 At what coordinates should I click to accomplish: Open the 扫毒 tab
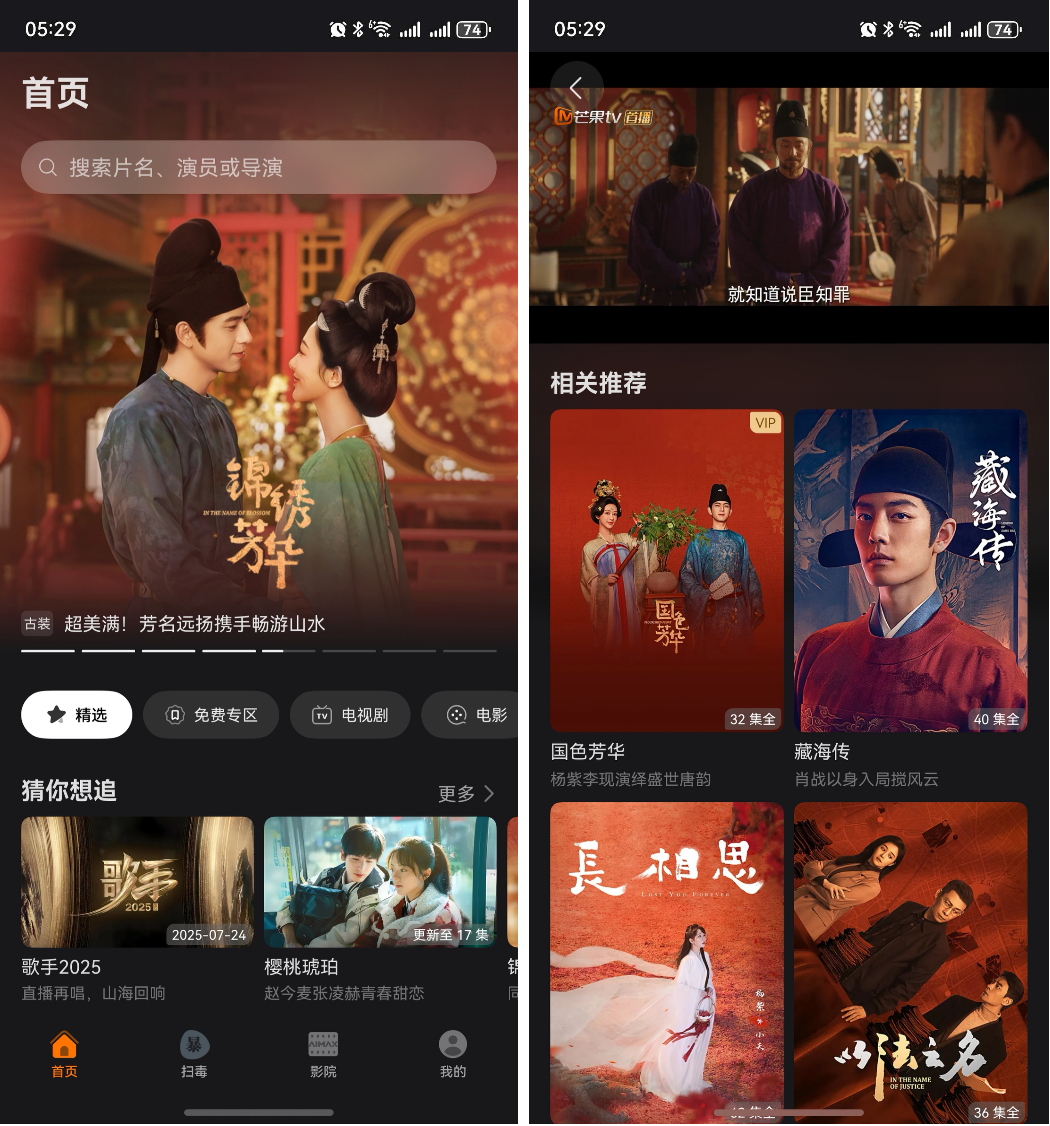coord(194,1055)
